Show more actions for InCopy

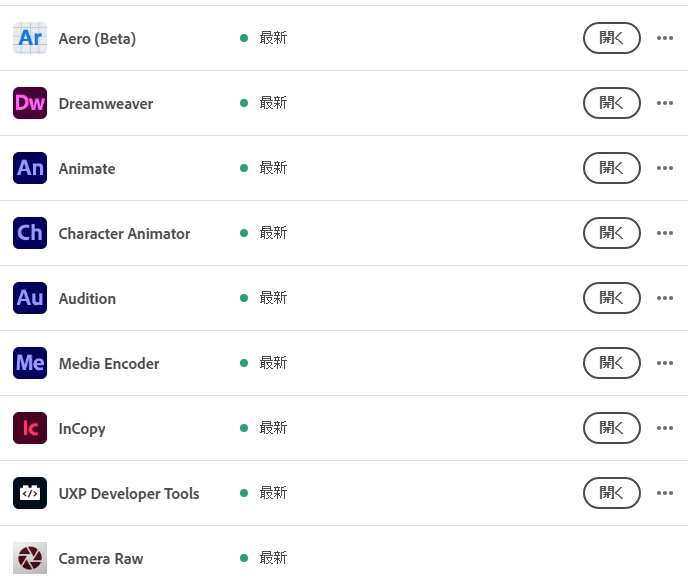pos(665,428)
